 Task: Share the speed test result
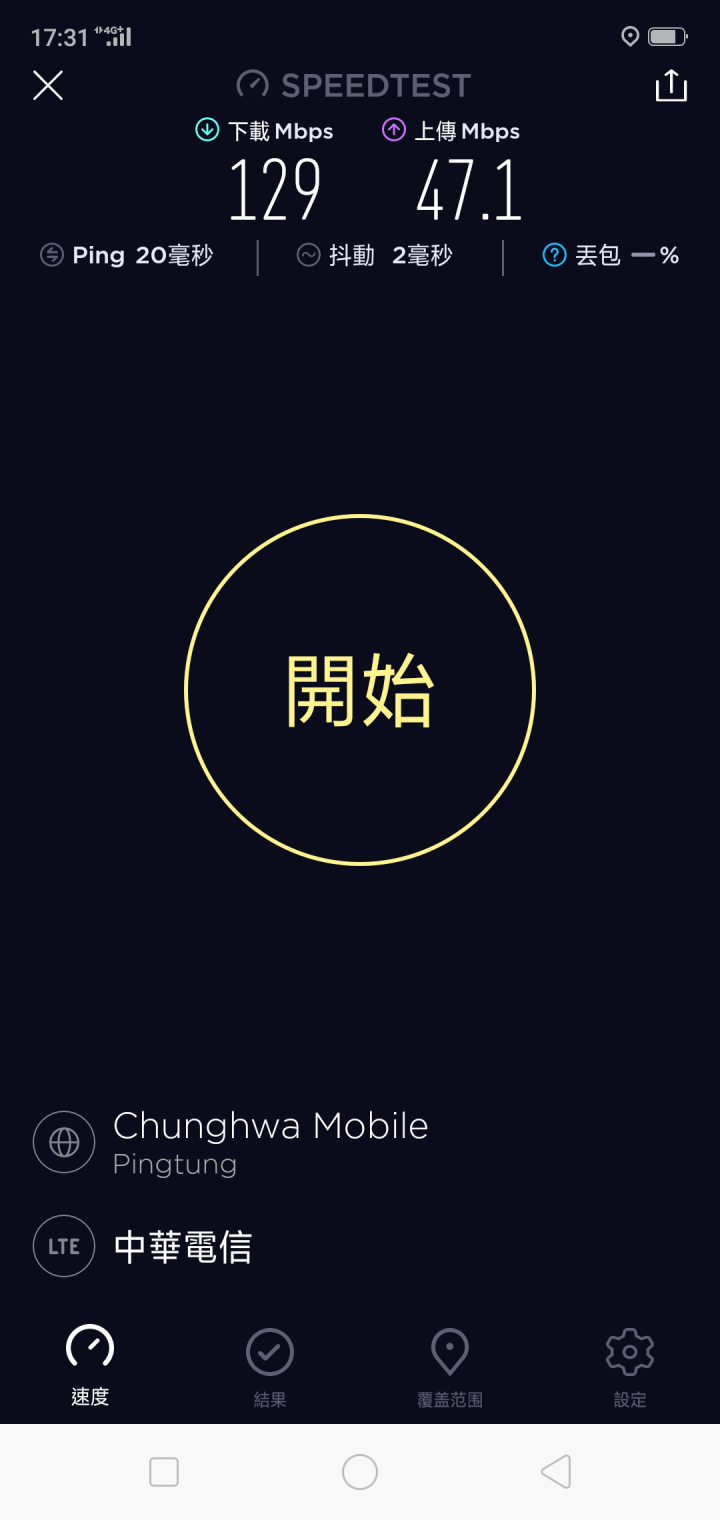tap(671, 86)
